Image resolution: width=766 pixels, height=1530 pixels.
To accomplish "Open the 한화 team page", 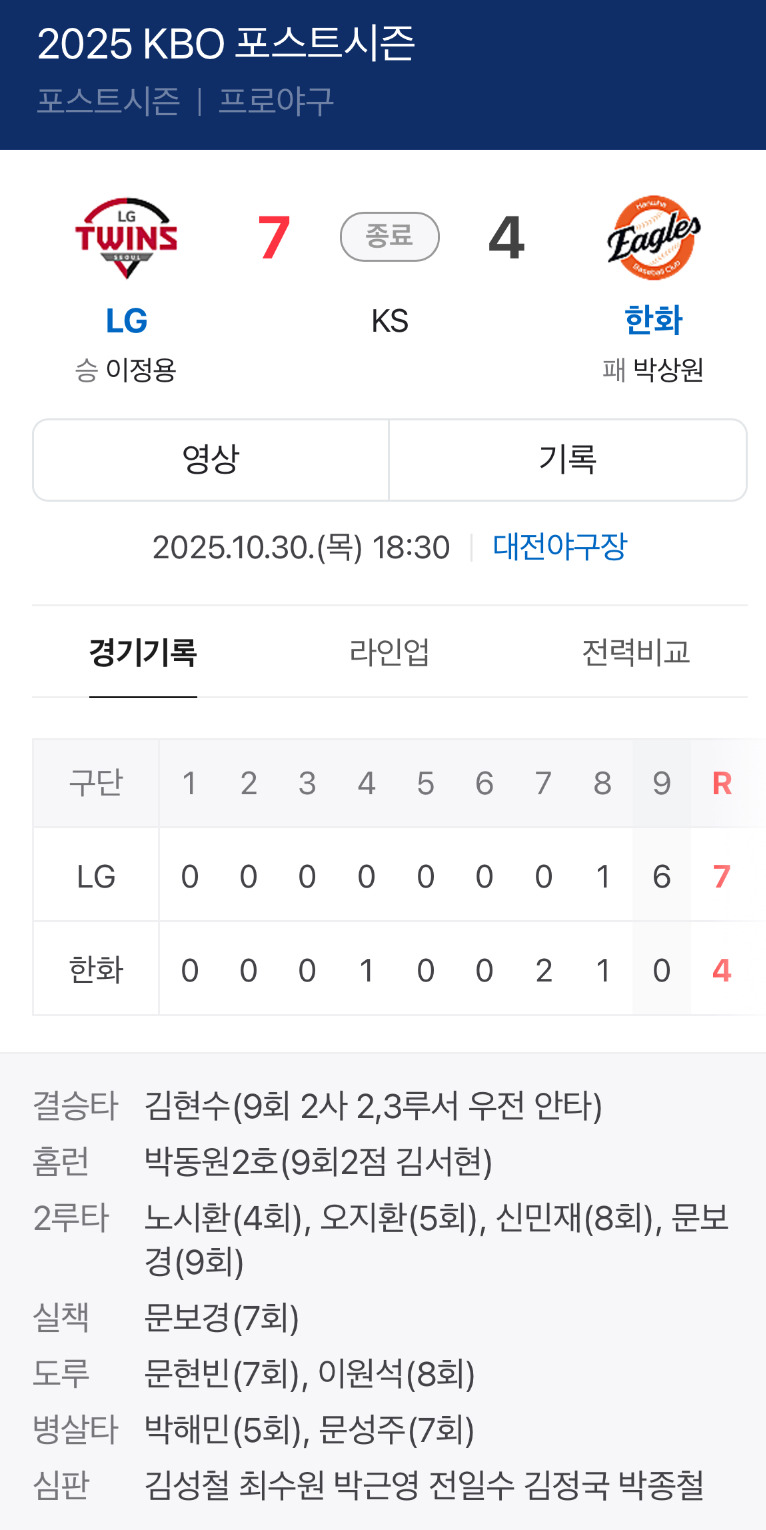I will click(653, 321).
